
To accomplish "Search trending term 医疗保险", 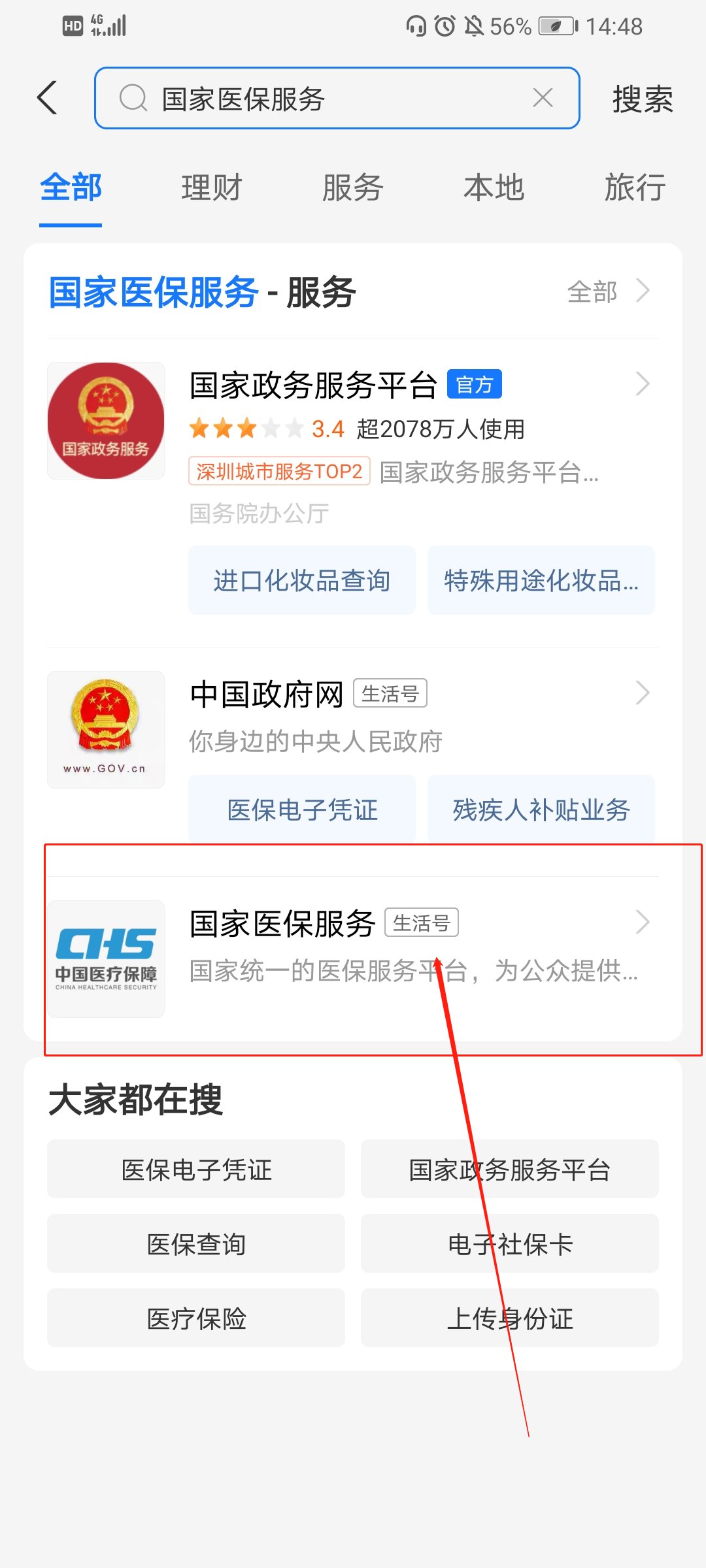I will (x=195, y=1318).
